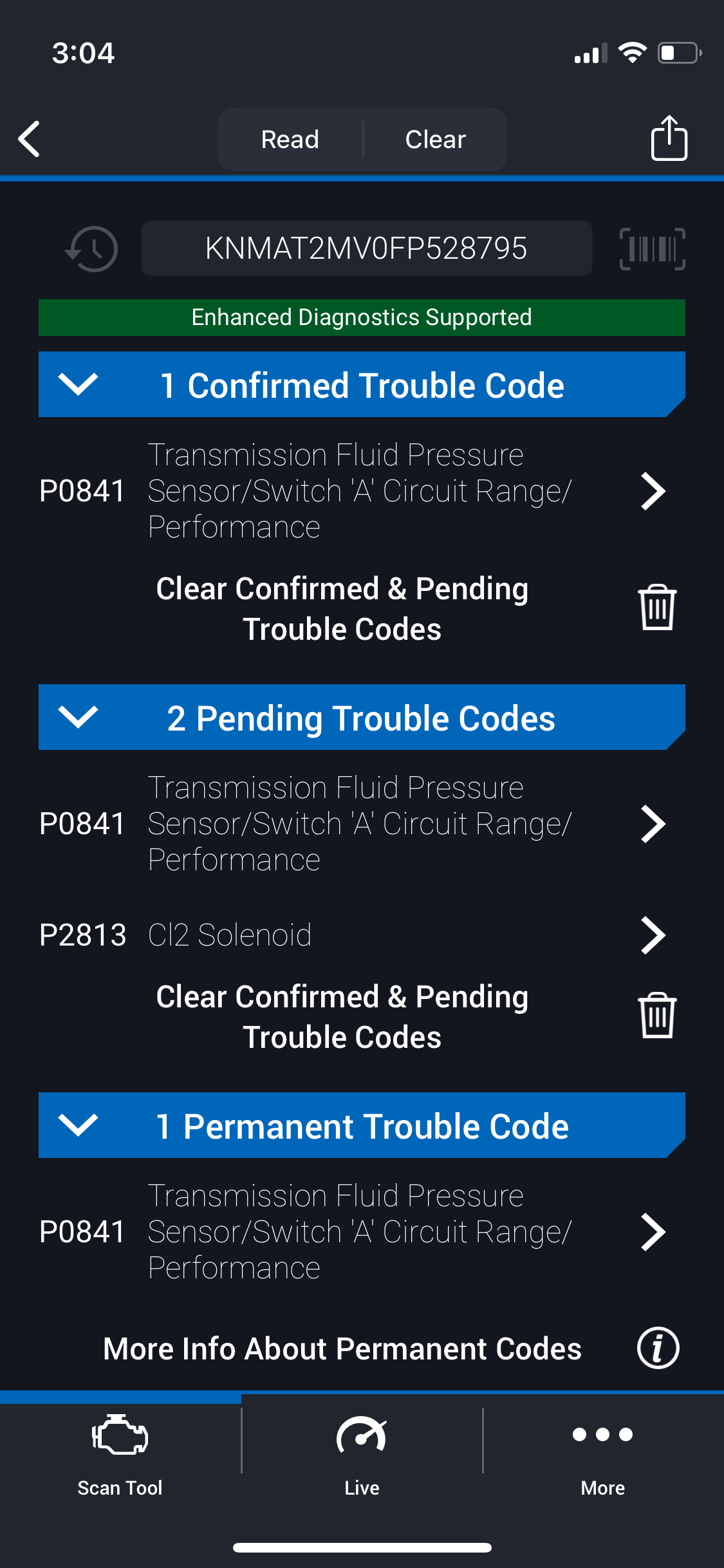
Task: Edit the VIN number field
Action: 366,248
